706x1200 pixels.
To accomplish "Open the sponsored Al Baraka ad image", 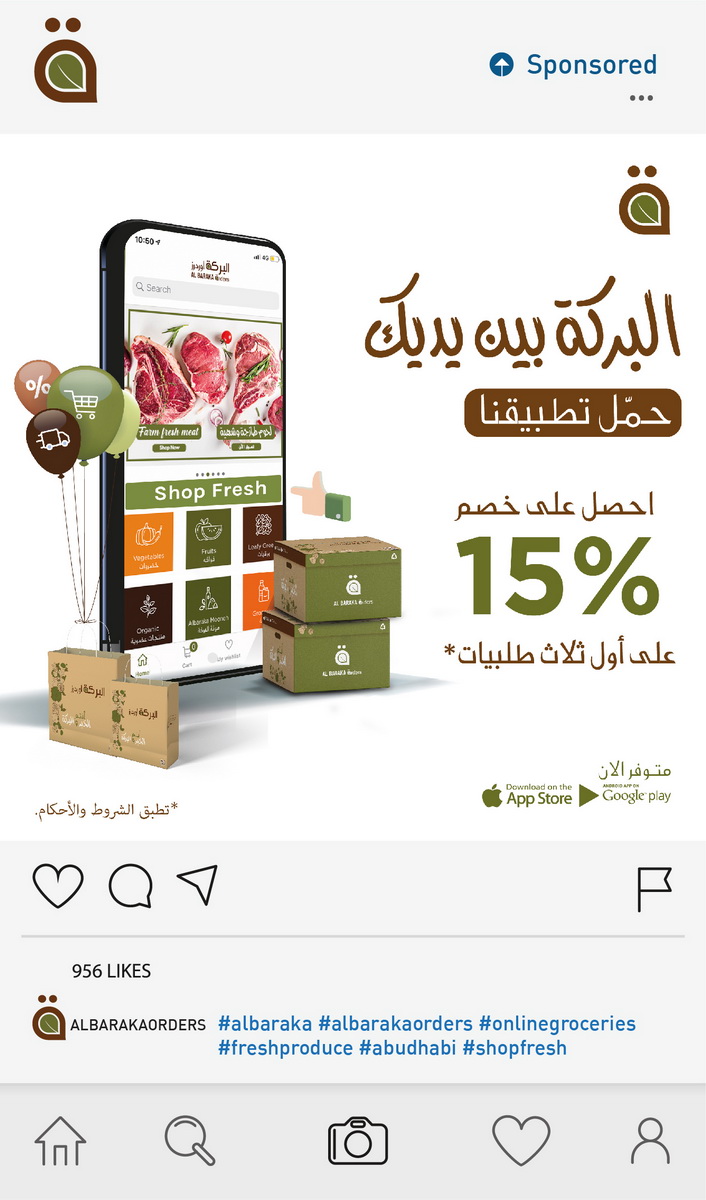I will pyautogui.click(x=353, y=487).
